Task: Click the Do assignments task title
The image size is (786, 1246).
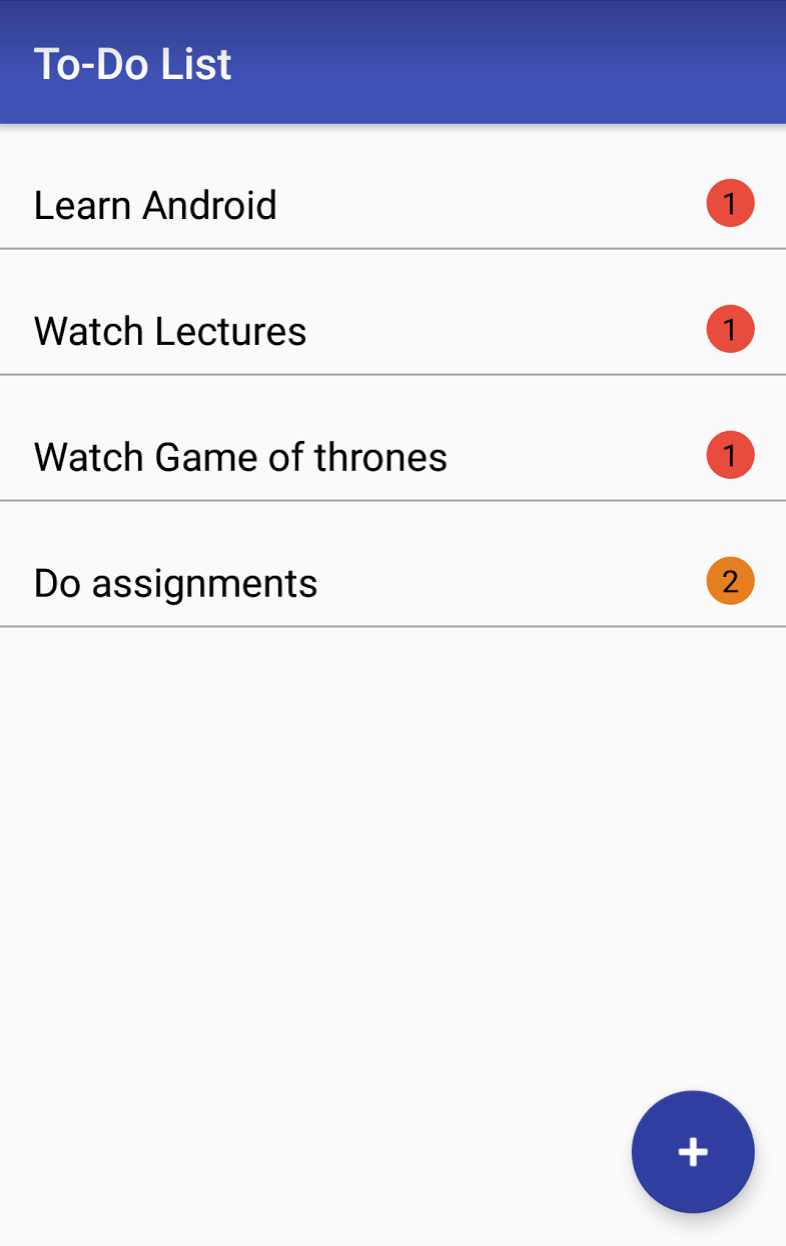Action: click(x=175, y=583)
